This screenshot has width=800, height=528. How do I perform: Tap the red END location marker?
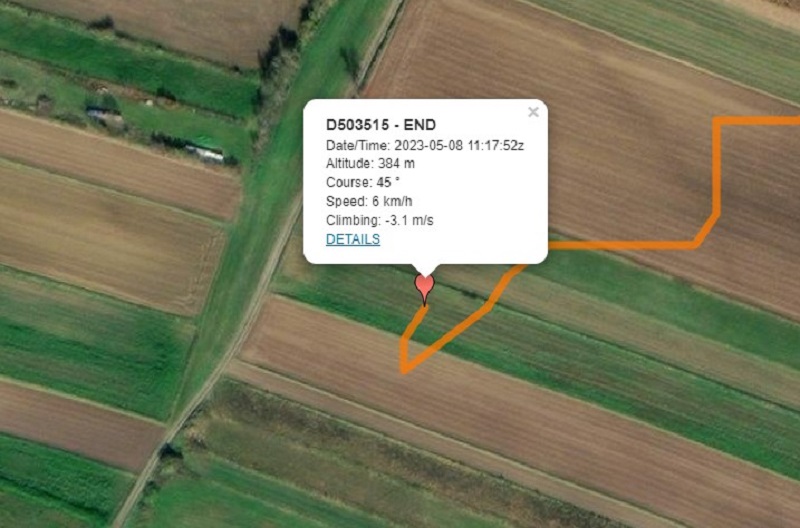pyautogui.click(x=425, y=287)
